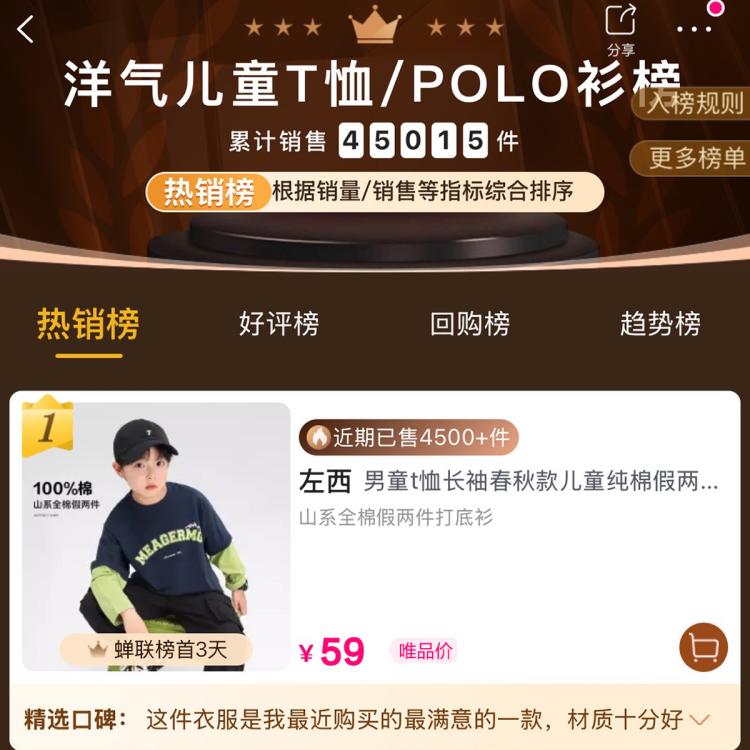
Task: Share this ranking list
Action: coord(620,28)
